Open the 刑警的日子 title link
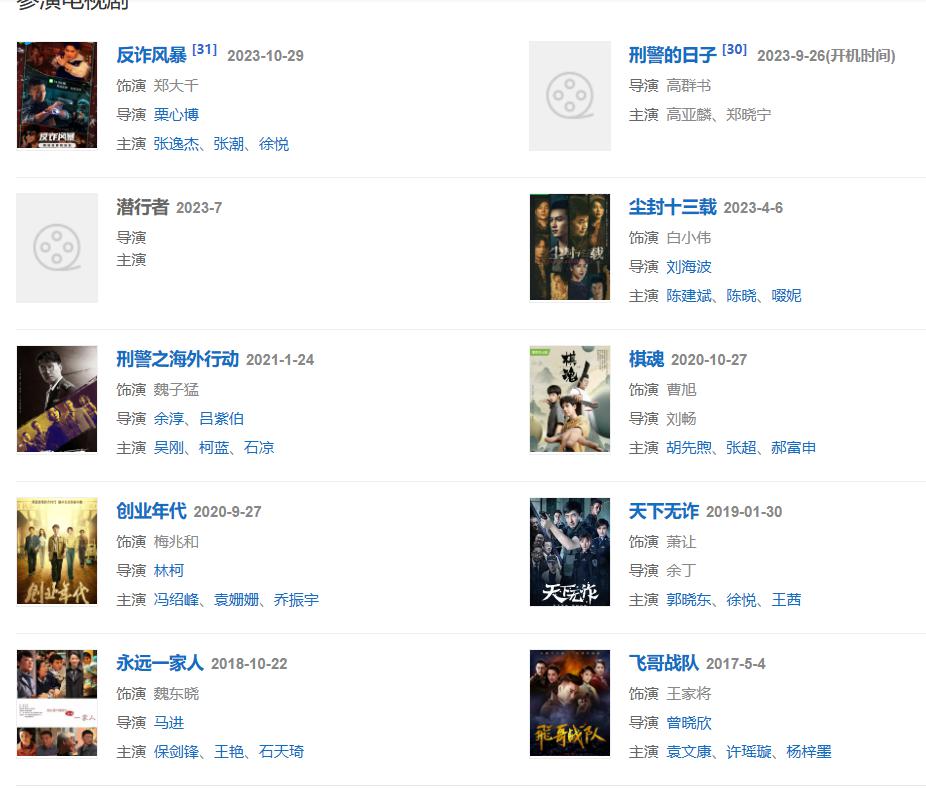 [672, 55]
